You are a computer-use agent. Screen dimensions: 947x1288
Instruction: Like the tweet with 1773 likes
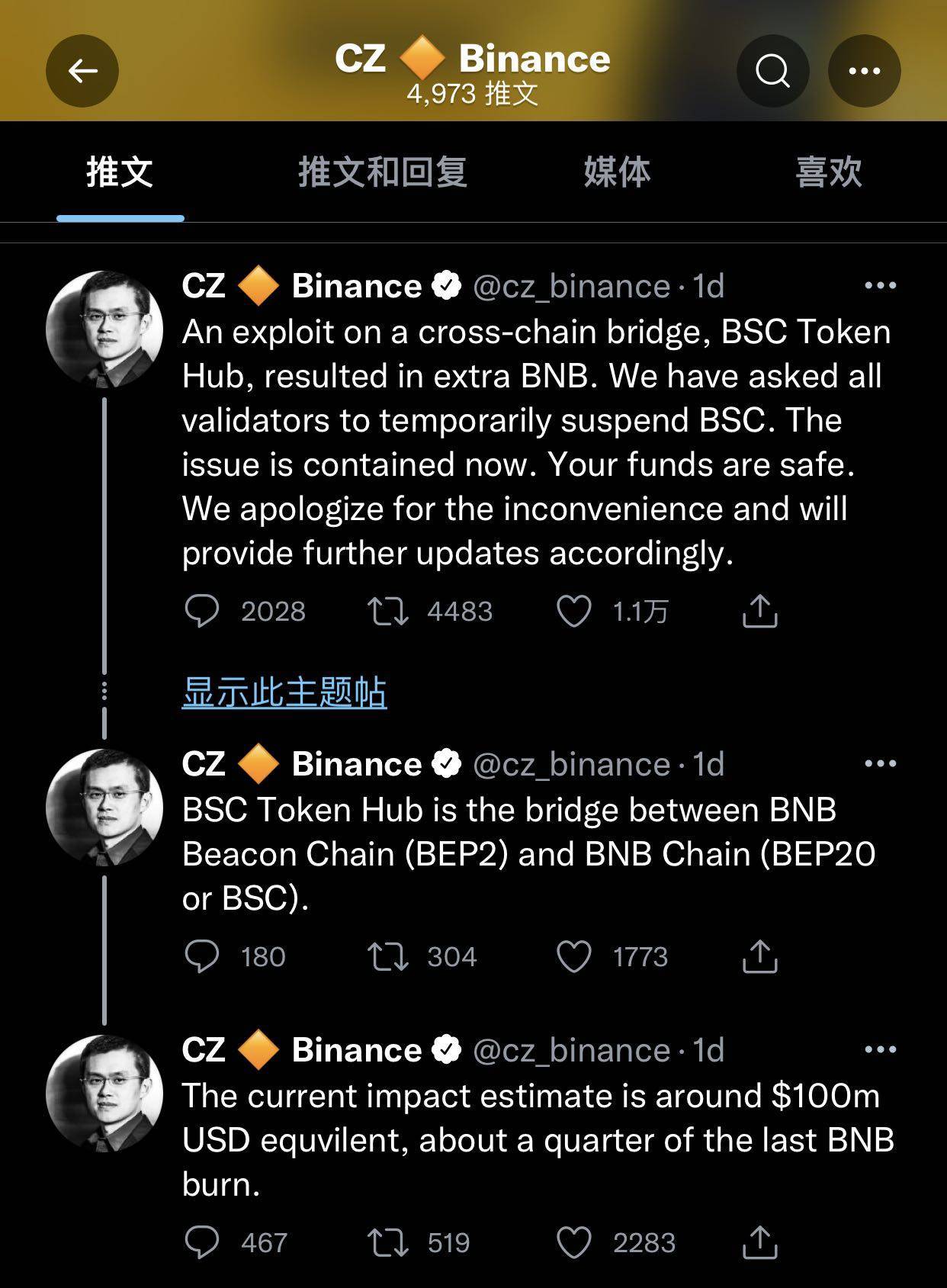click(x=574, y=957)
